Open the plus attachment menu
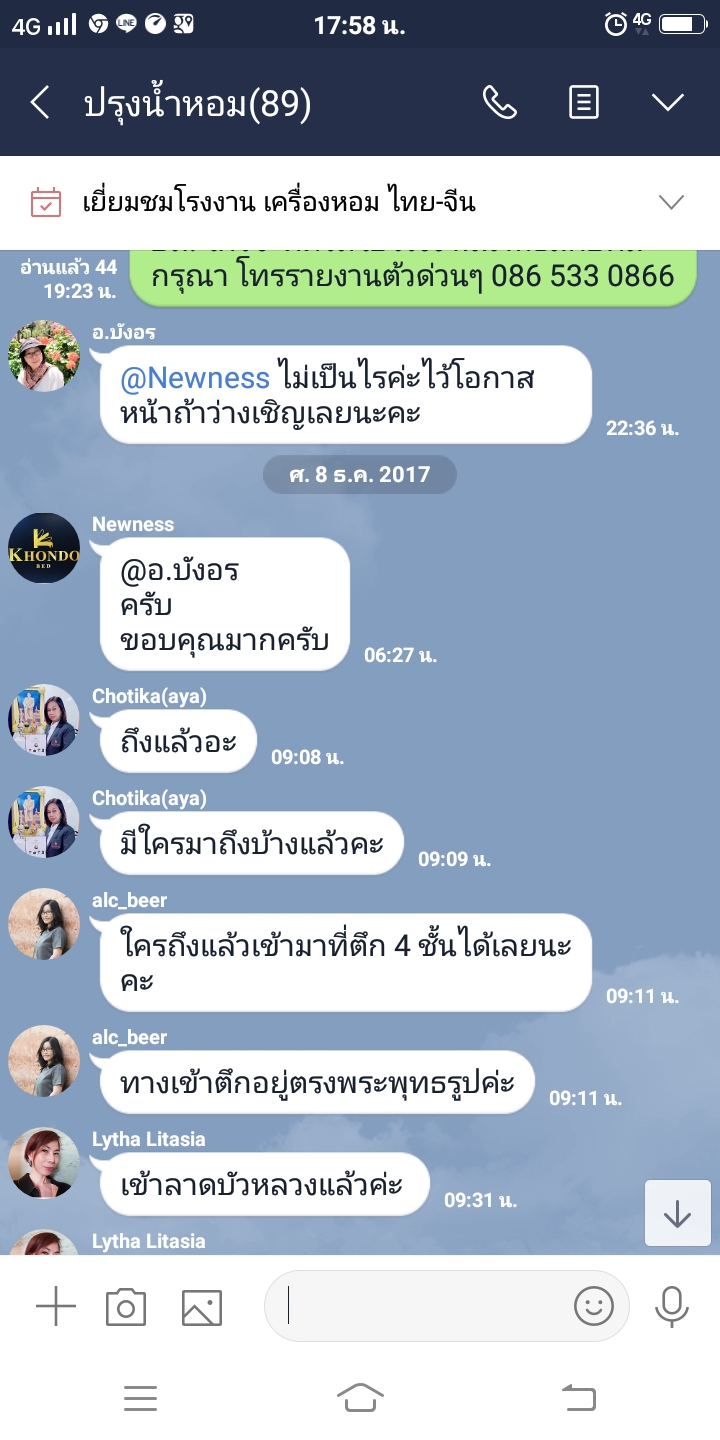 [x=56, y=1306]
